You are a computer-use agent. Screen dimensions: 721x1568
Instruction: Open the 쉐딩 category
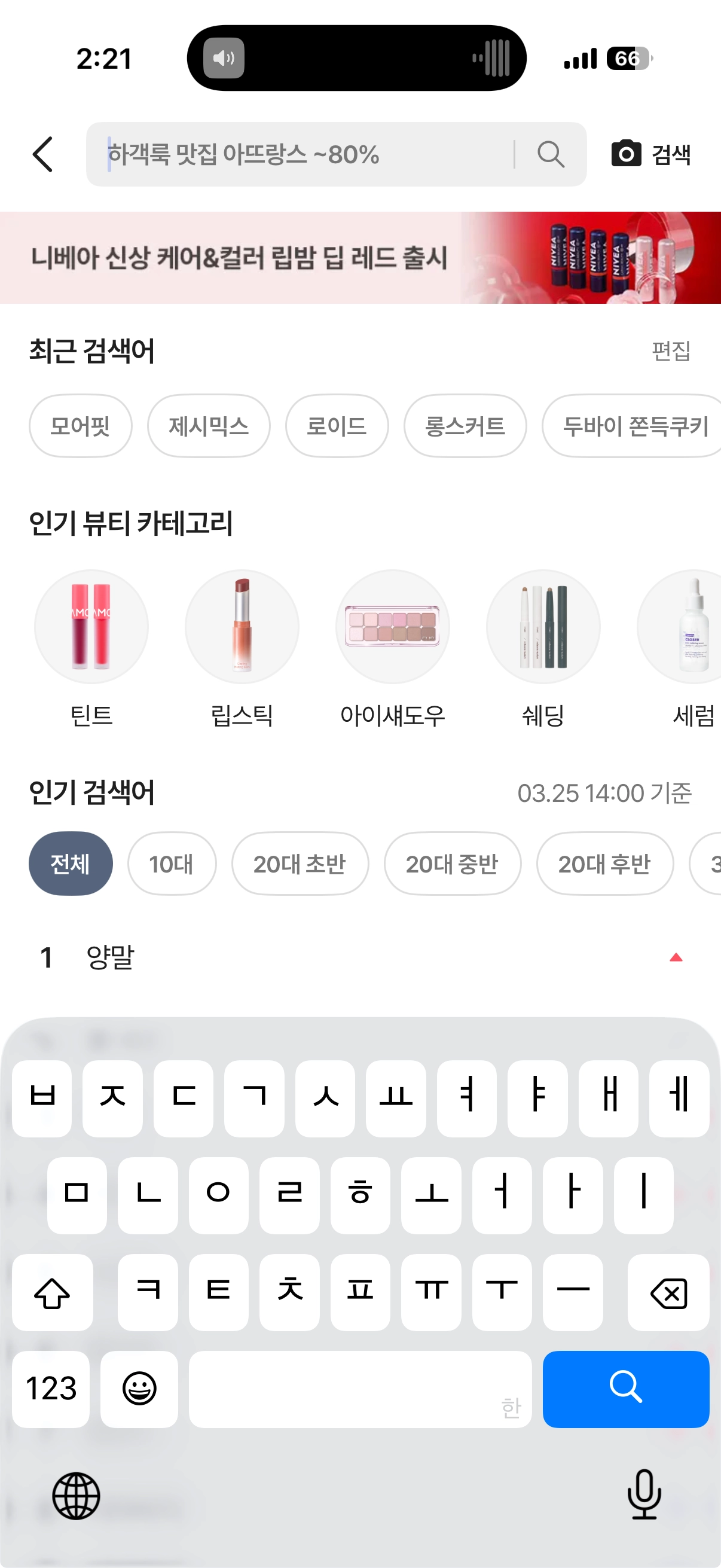(x=543, y=627)
